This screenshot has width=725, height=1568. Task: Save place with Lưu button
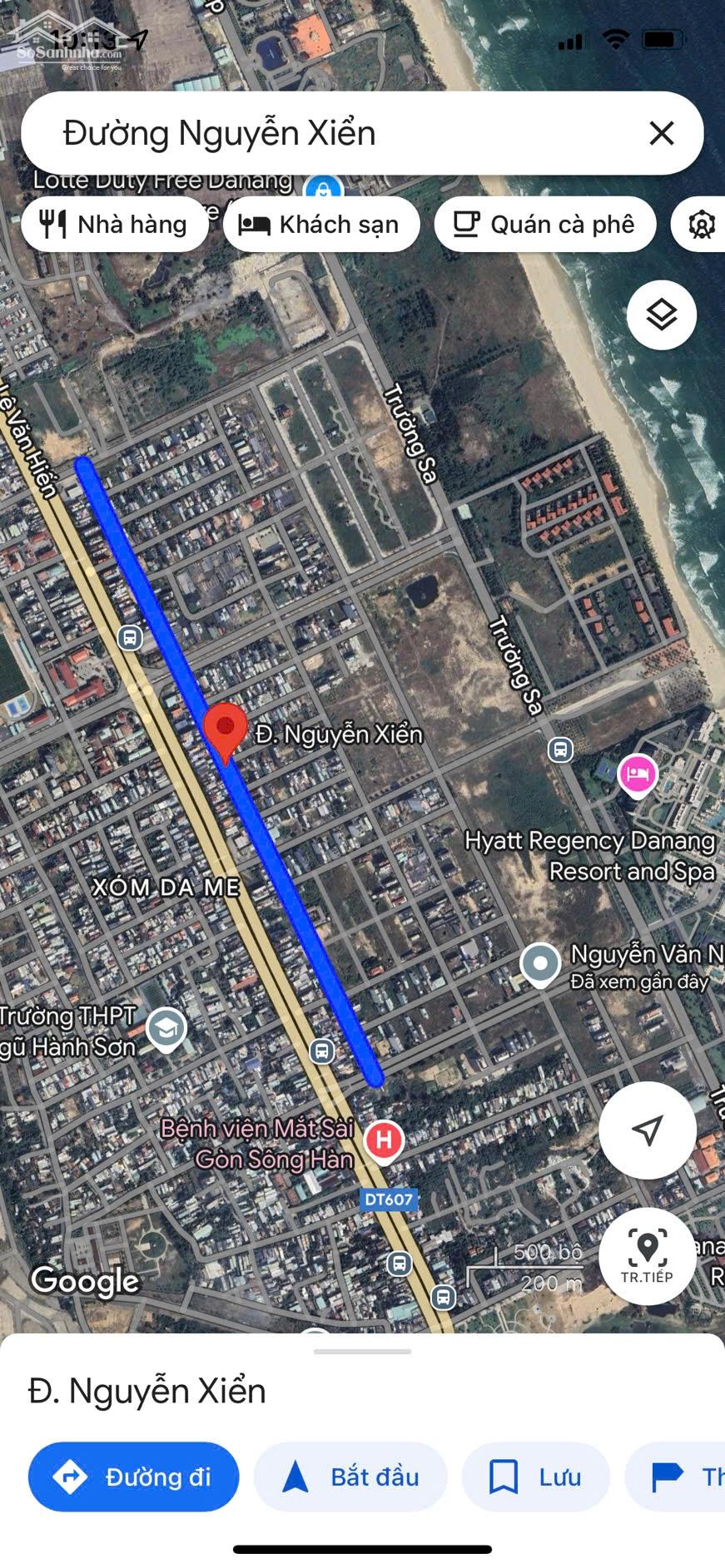535,1476
